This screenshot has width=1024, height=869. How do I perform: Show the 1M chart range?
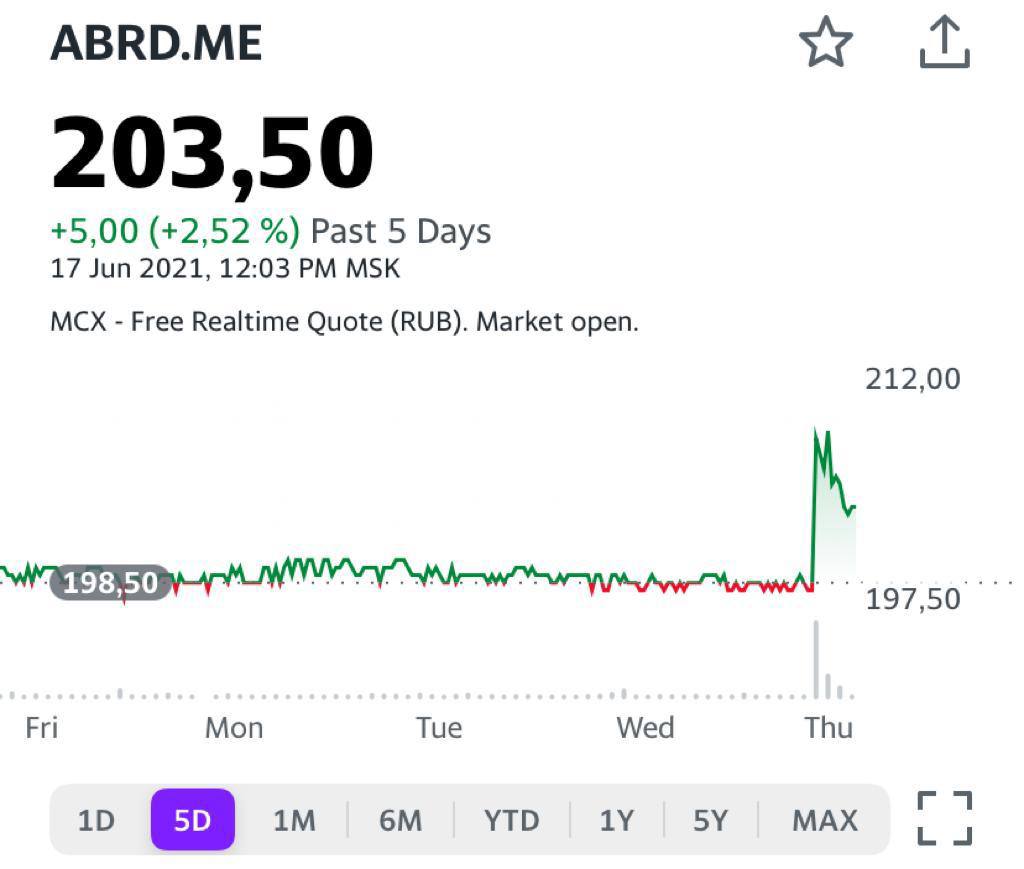pos(294,821)
